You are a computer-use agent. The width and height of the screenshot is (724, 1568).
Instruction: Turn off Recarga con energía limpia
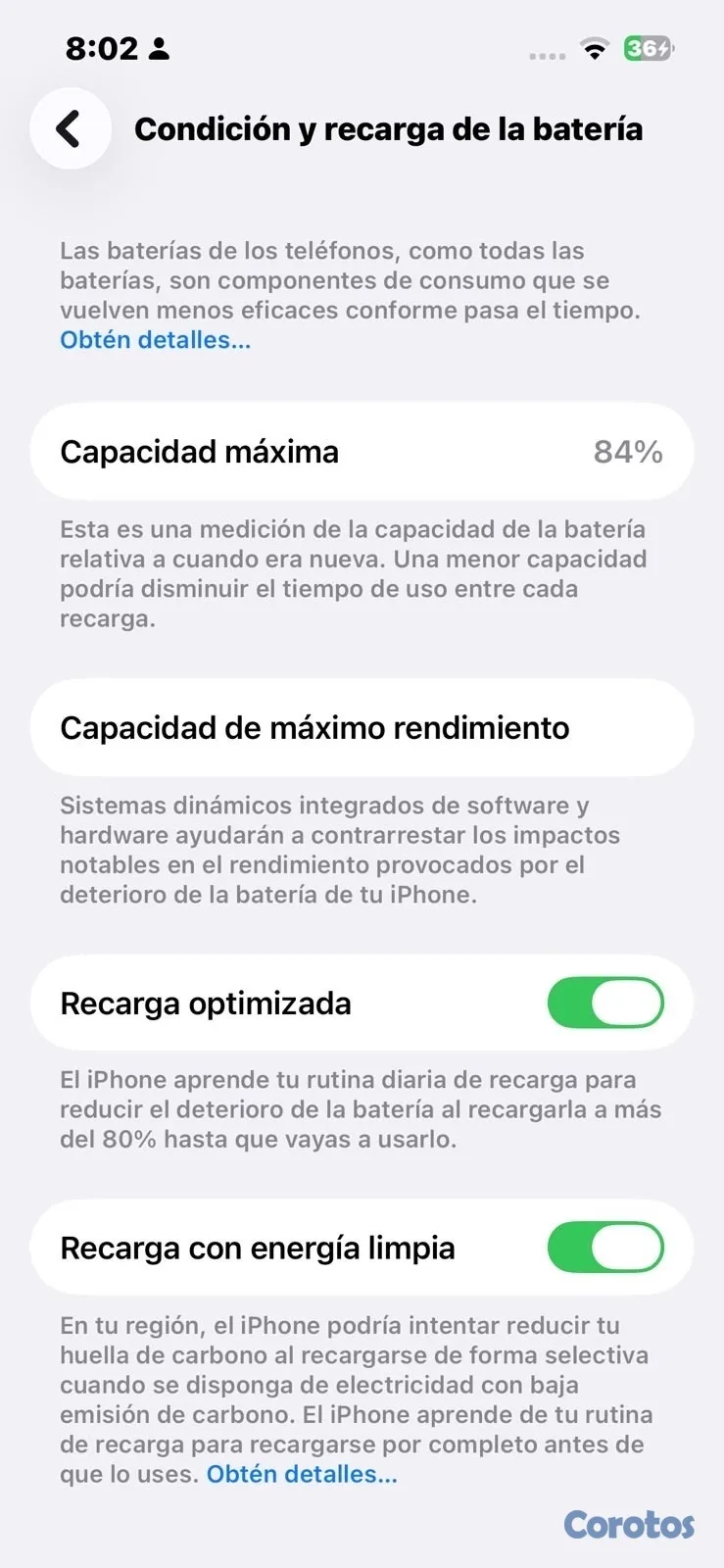pos(605,1248)
